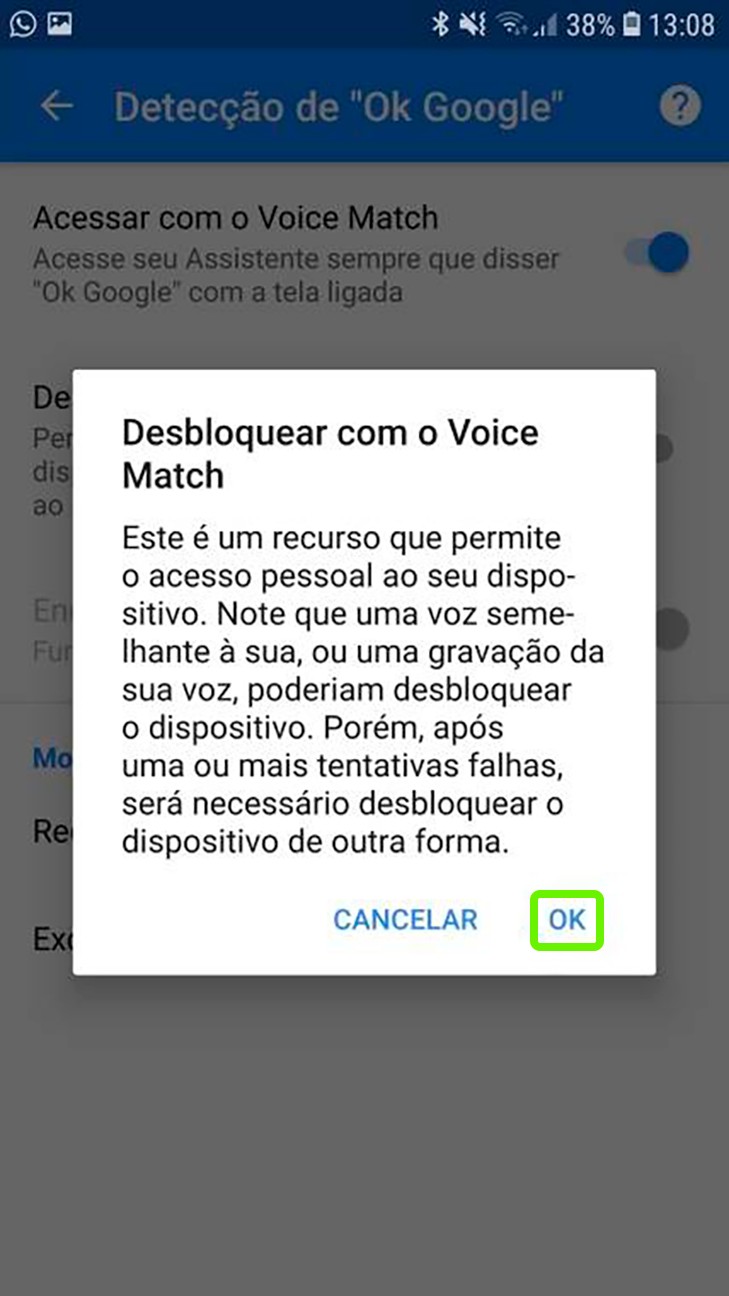Confirm the Voice Match dialog with OK
Image resolution: width=729 pixels, height=1296 pixels.
(x=567, y=919)
